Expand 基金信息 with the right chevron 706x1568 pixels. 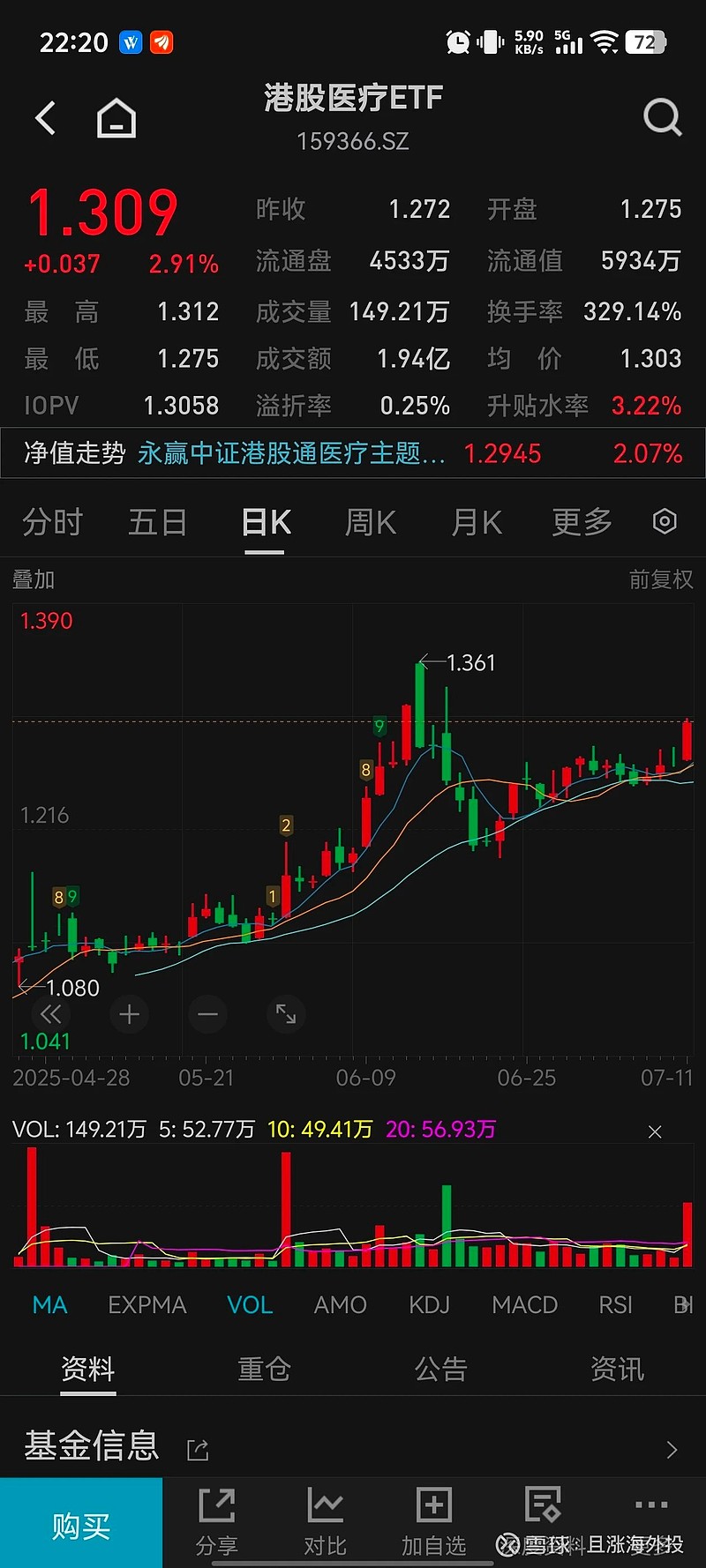coord(672,1446)
